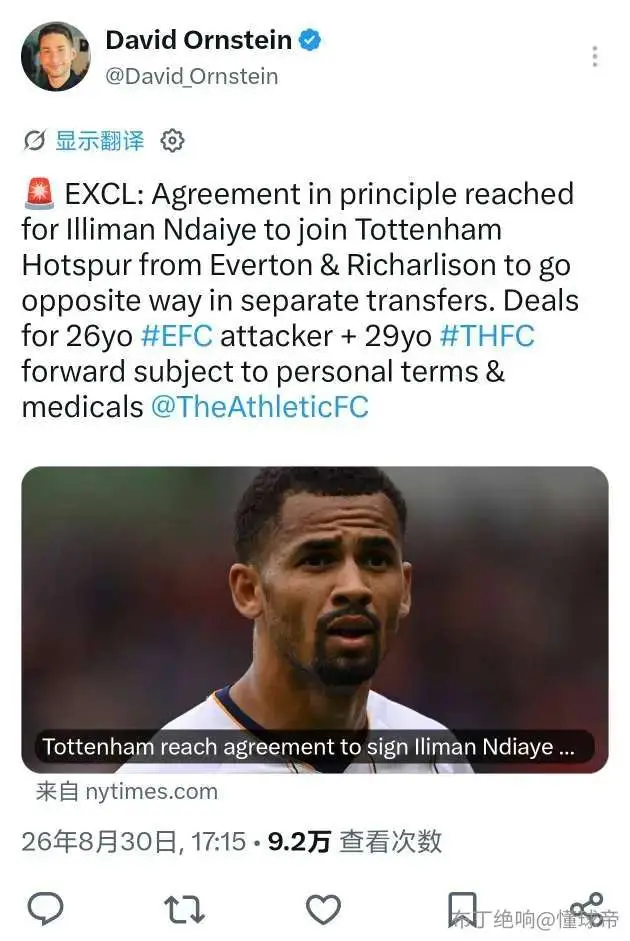Open the David Ornstein display name
The image size is (630, 941).
tap(198, 40)
